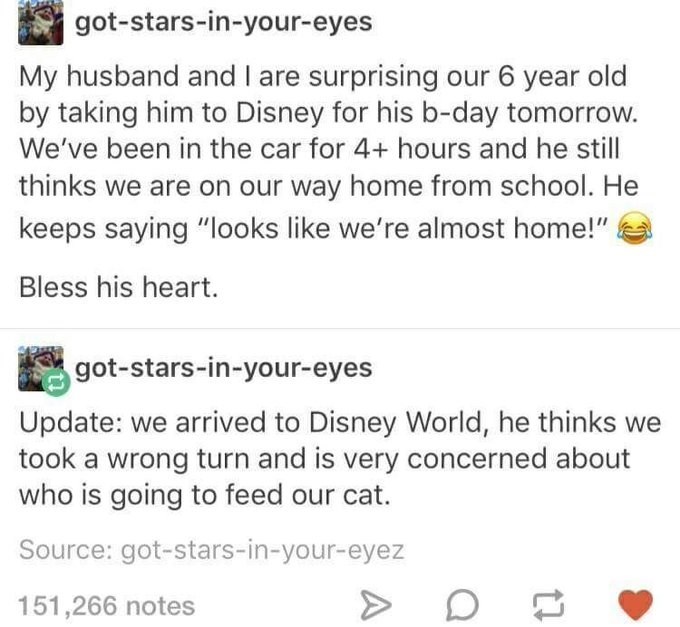This screenshot has width=680, height=627.
Task: Open the 151,266 notes list
Action: pyautogui.click(x=107, y=604)
